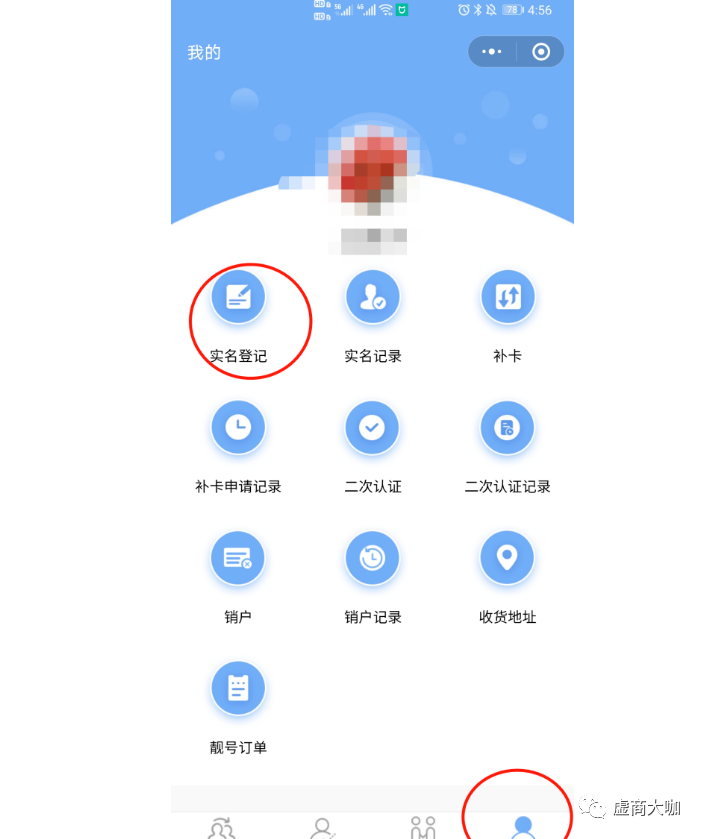View 实名记录 real-name records
The image size is (703, 839).
373,297
